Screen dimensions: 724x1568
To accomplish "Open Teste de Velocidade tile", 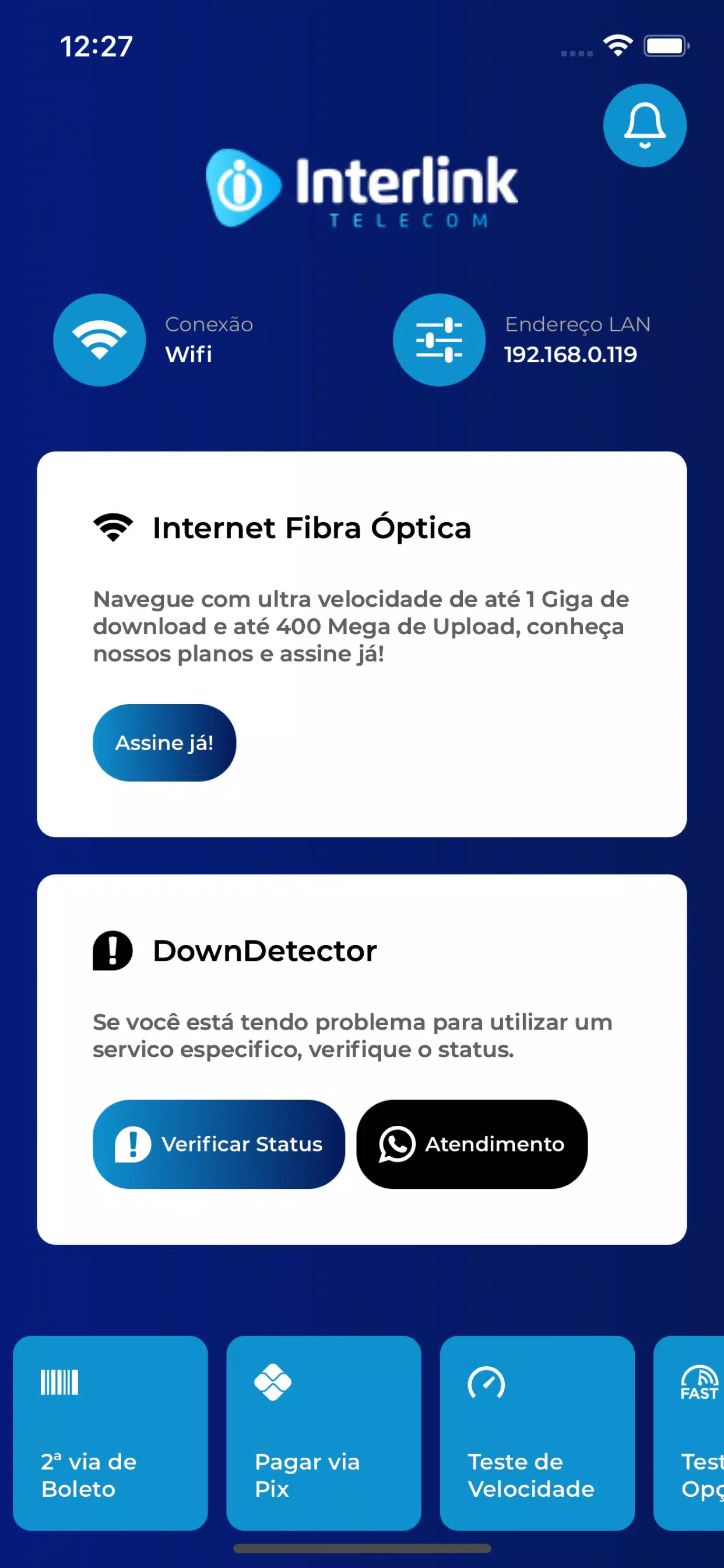I will click(x=537, y=1433).
